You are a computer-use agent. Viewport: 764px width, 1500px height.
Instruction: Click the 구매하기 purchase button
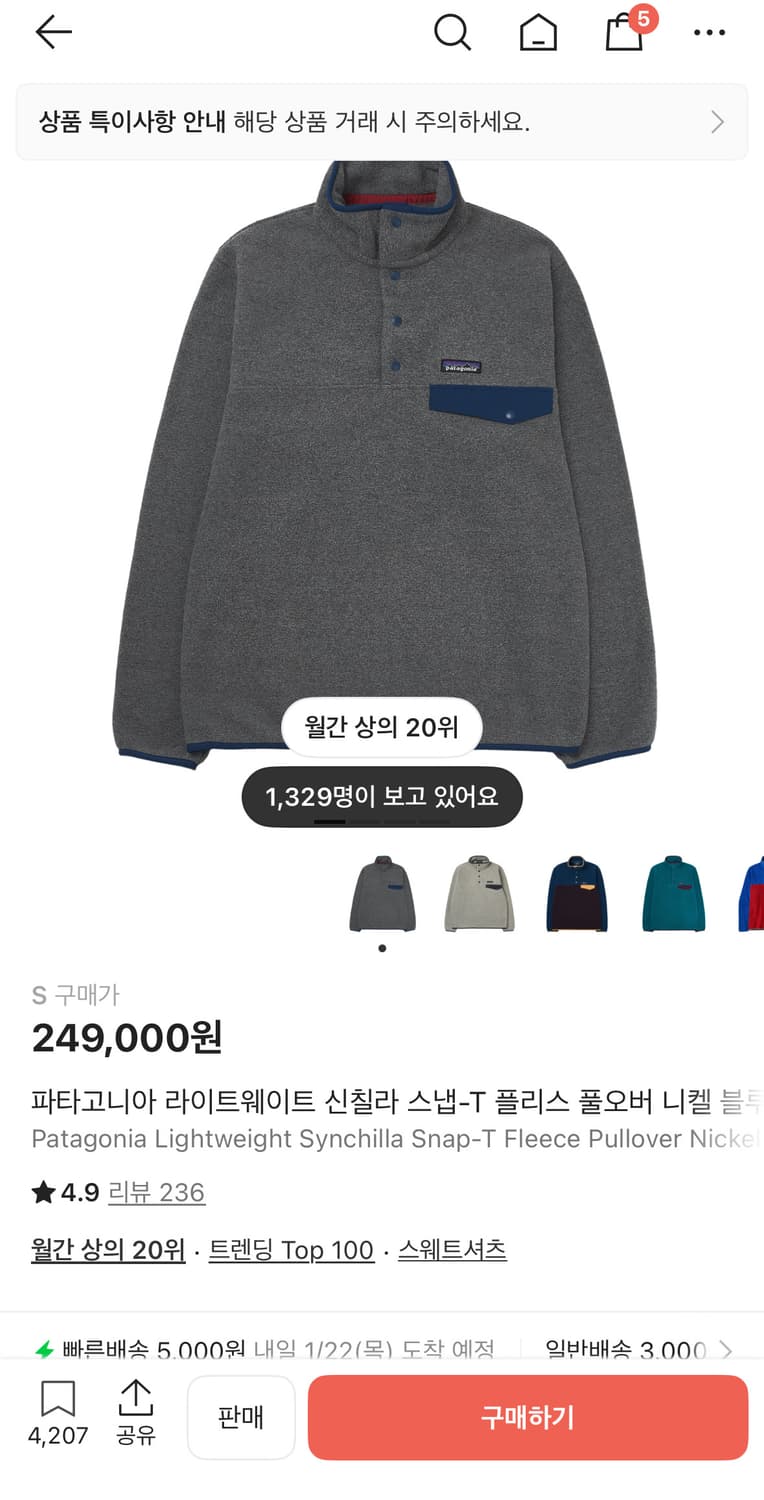(528, 1418)
